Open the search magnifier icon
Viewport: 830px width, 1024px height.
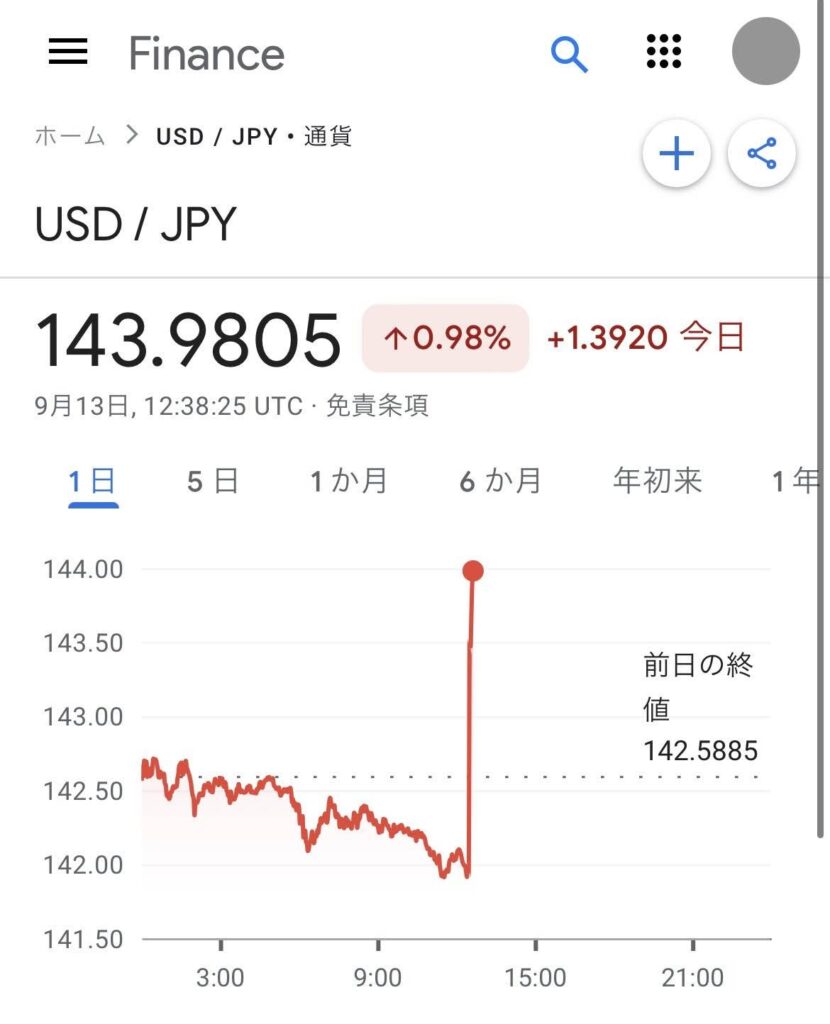point(569,53)
